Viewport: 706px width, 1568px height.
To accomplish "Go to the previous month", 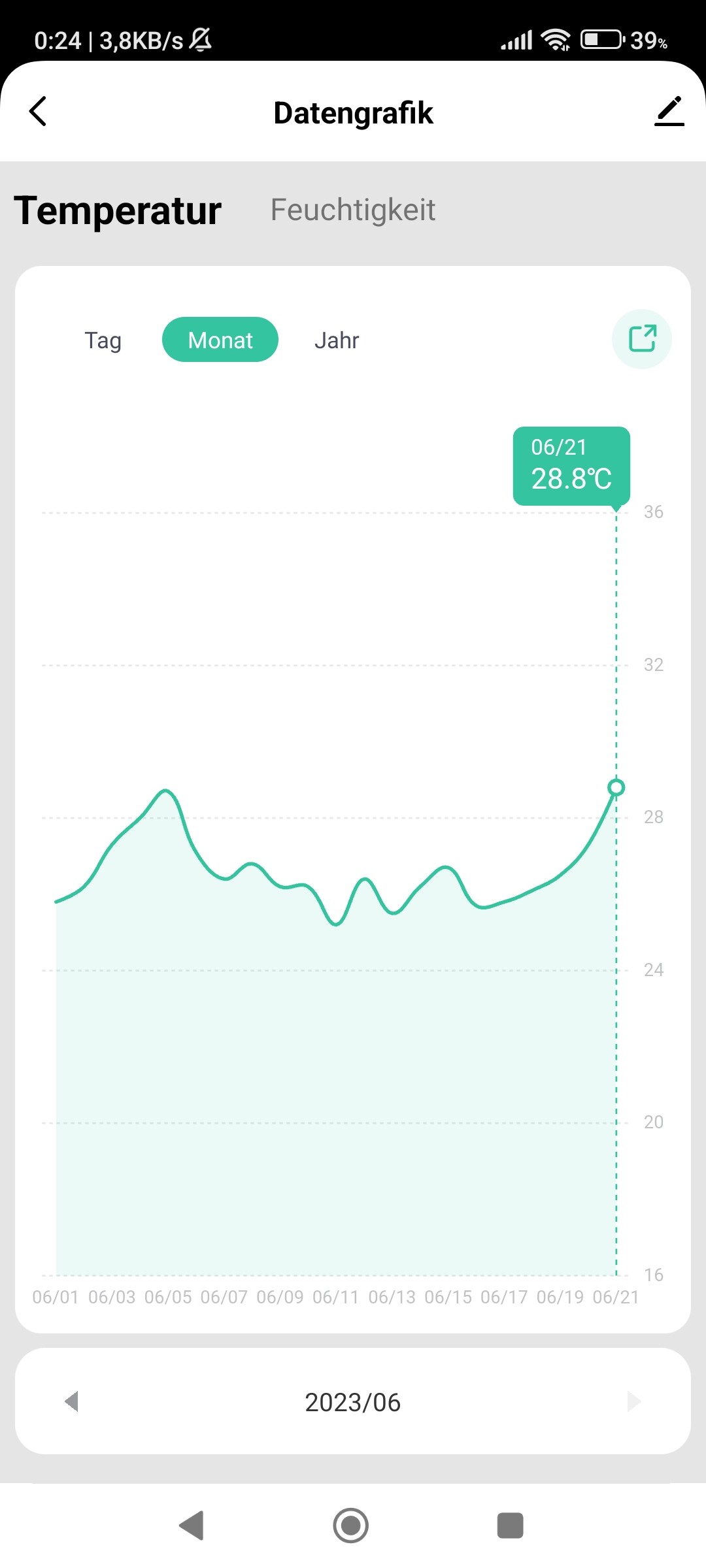I will [x=72, y=1401].
